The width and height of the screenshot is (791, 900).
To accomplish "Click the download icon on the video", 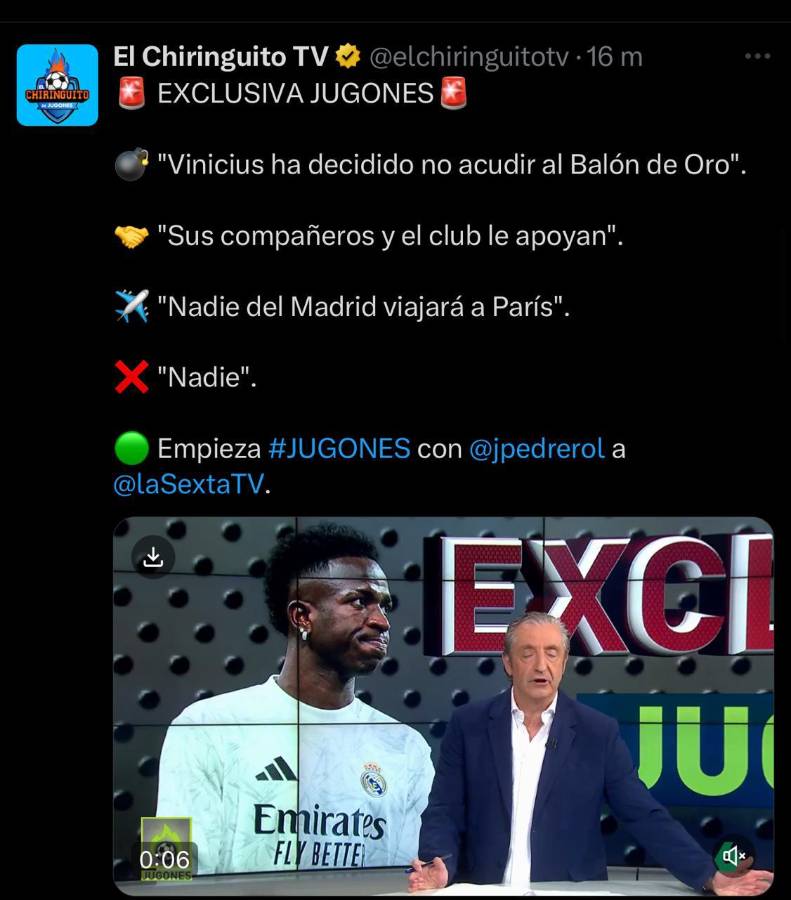I will click(x=154, y=559).
